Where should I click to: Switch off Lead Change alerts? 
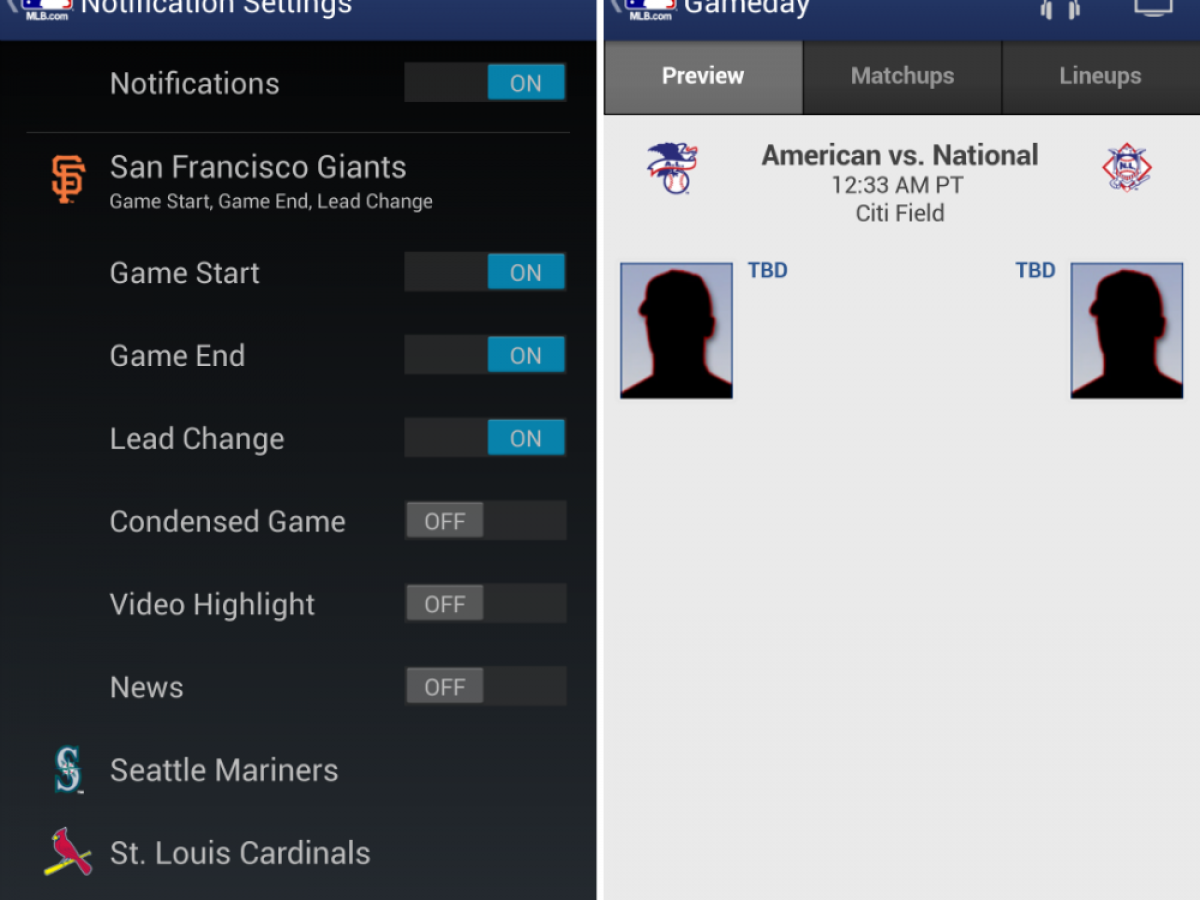click(485, 438)
